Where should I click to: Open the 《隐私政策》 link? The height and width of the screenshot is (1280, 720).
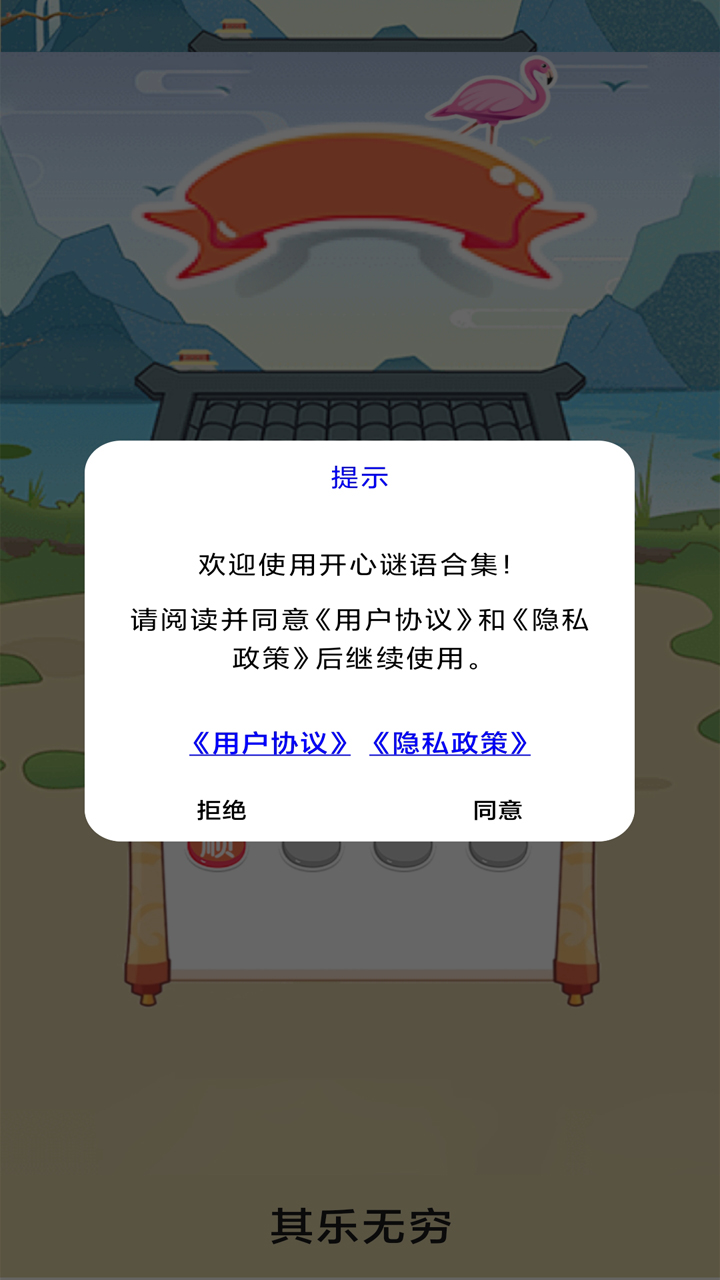[450, 743]
